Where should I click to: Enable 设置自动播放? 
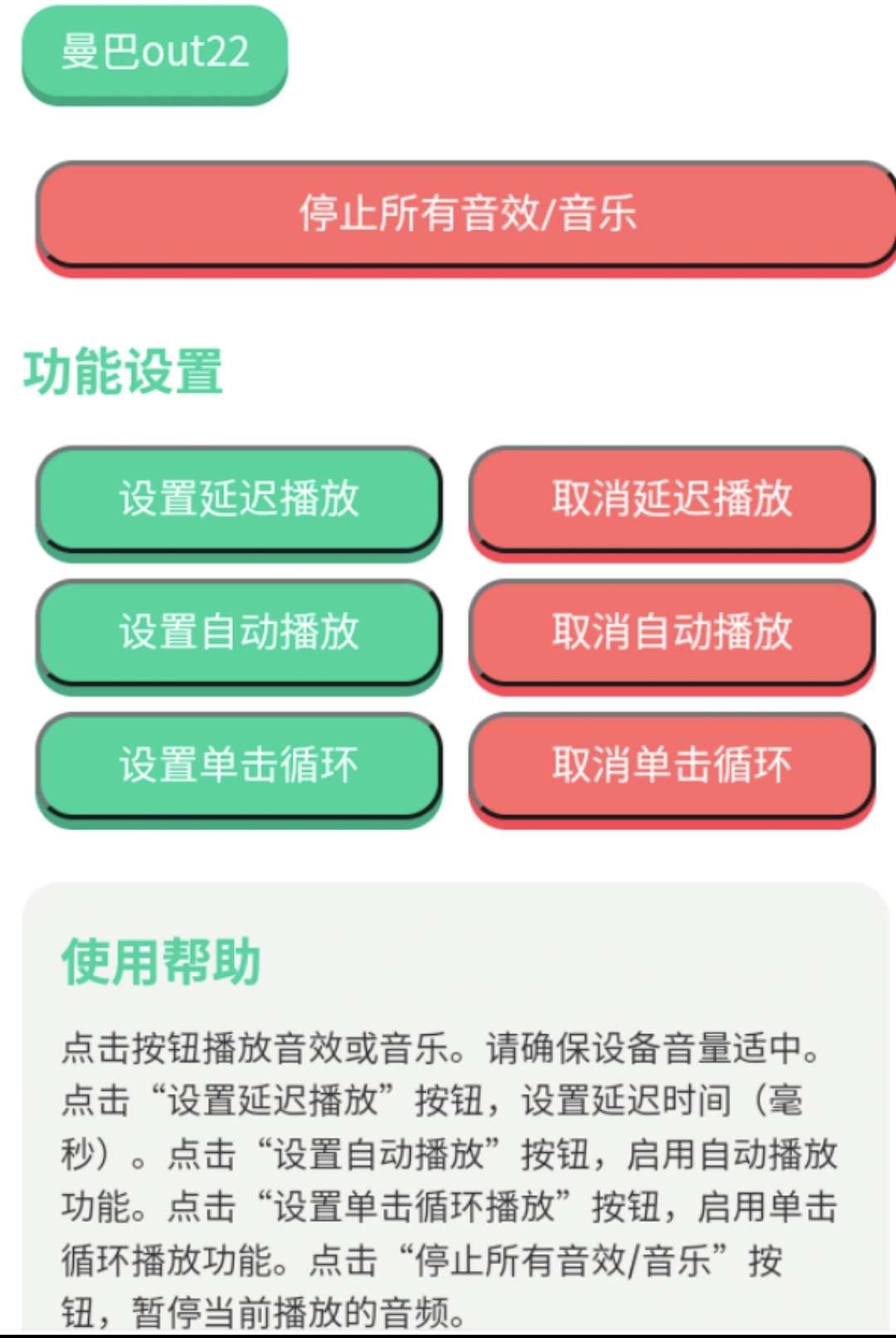[x=239, y=632]
